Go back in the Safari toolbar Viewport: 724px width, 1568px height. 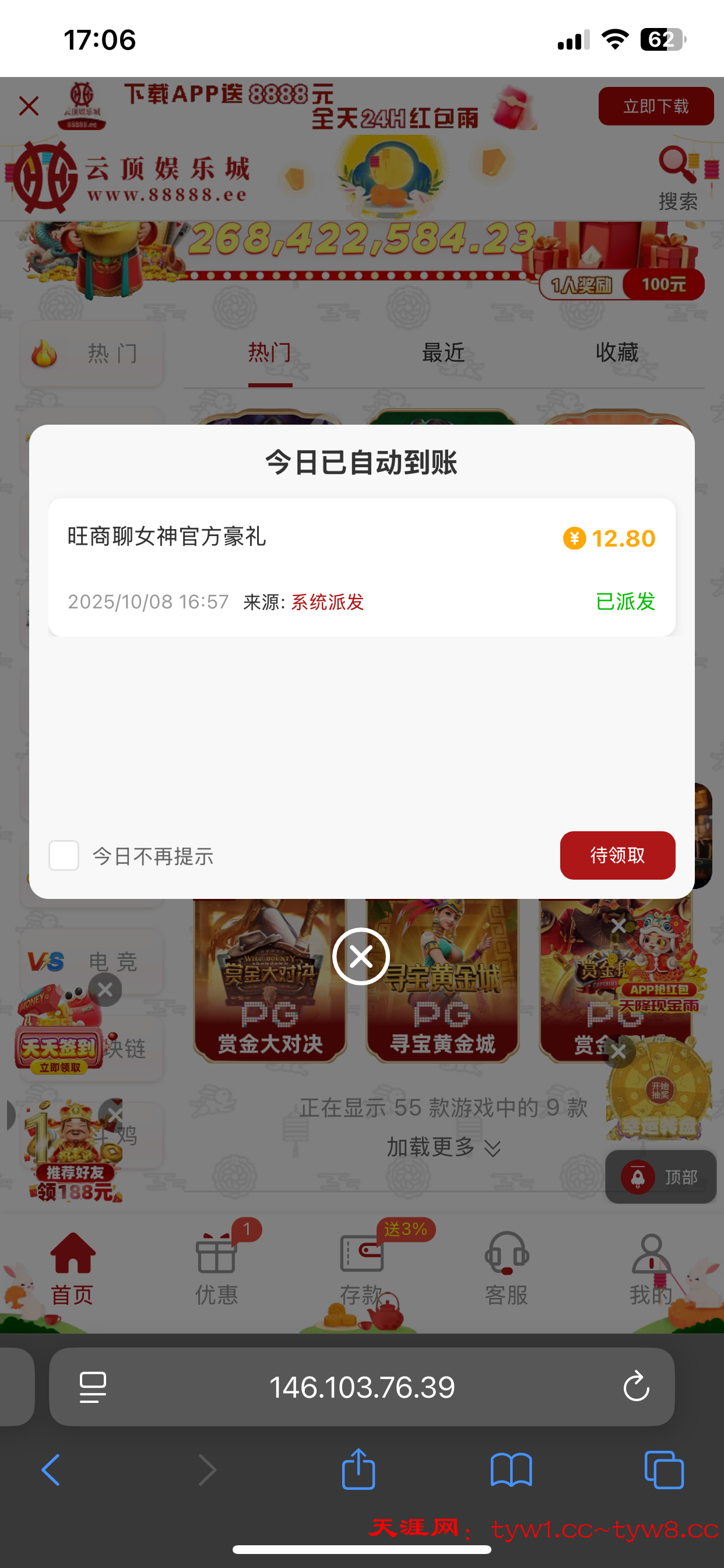click(x=51, y=1470)
